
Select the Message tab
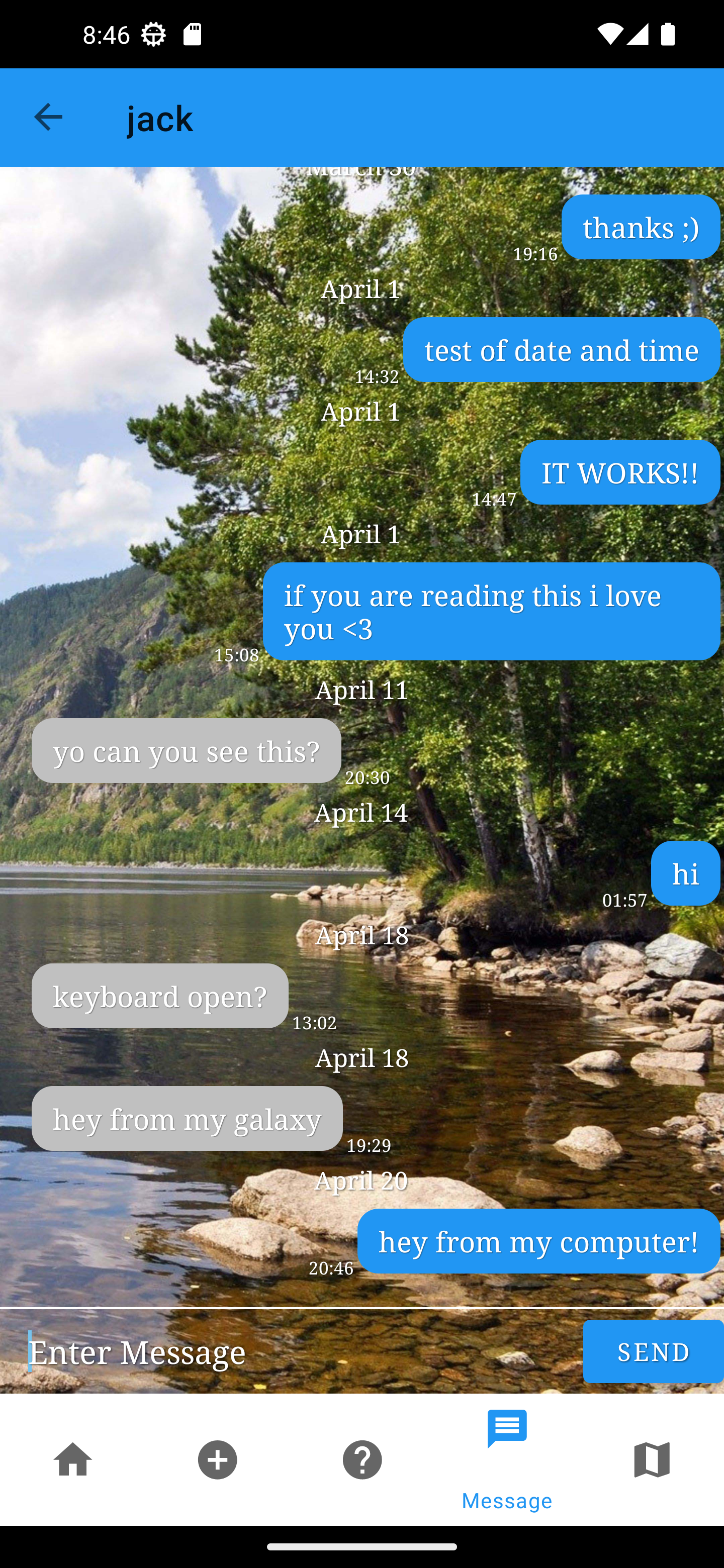point(507,1459)
